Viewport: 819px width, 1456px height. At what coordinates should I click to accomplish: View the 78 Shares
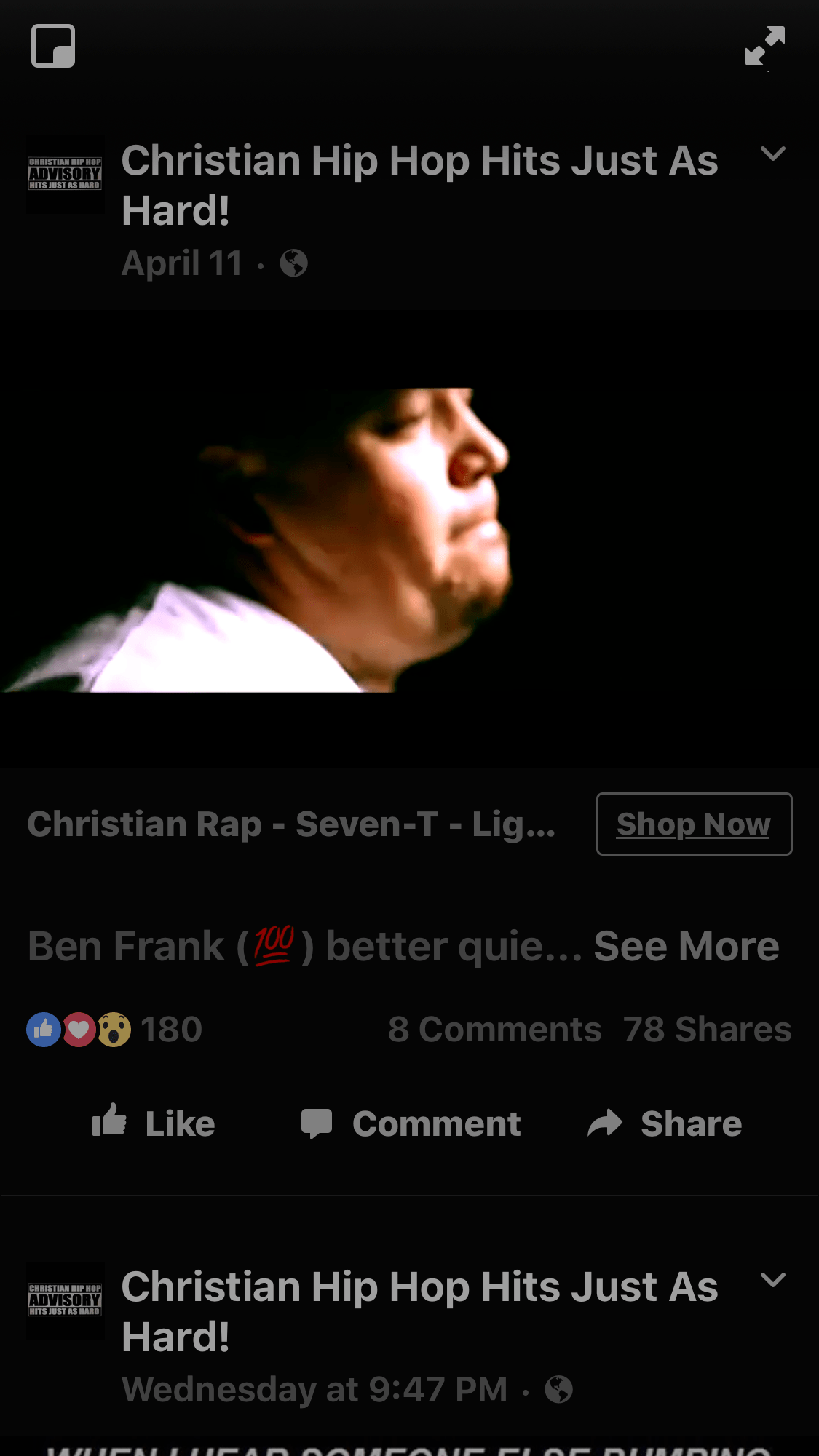[707, 1029]
